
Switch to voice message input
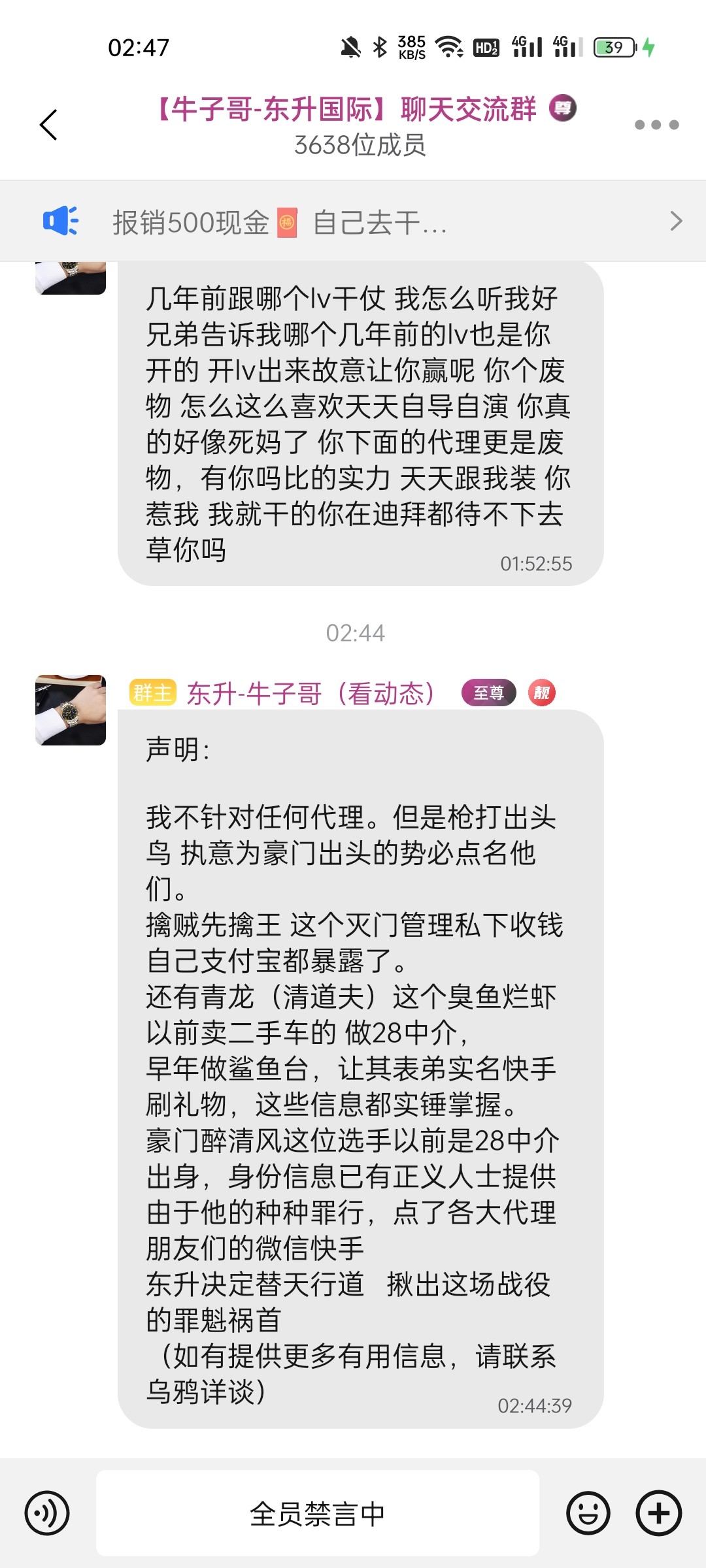pyautogui.click(x=47, y=1512)
